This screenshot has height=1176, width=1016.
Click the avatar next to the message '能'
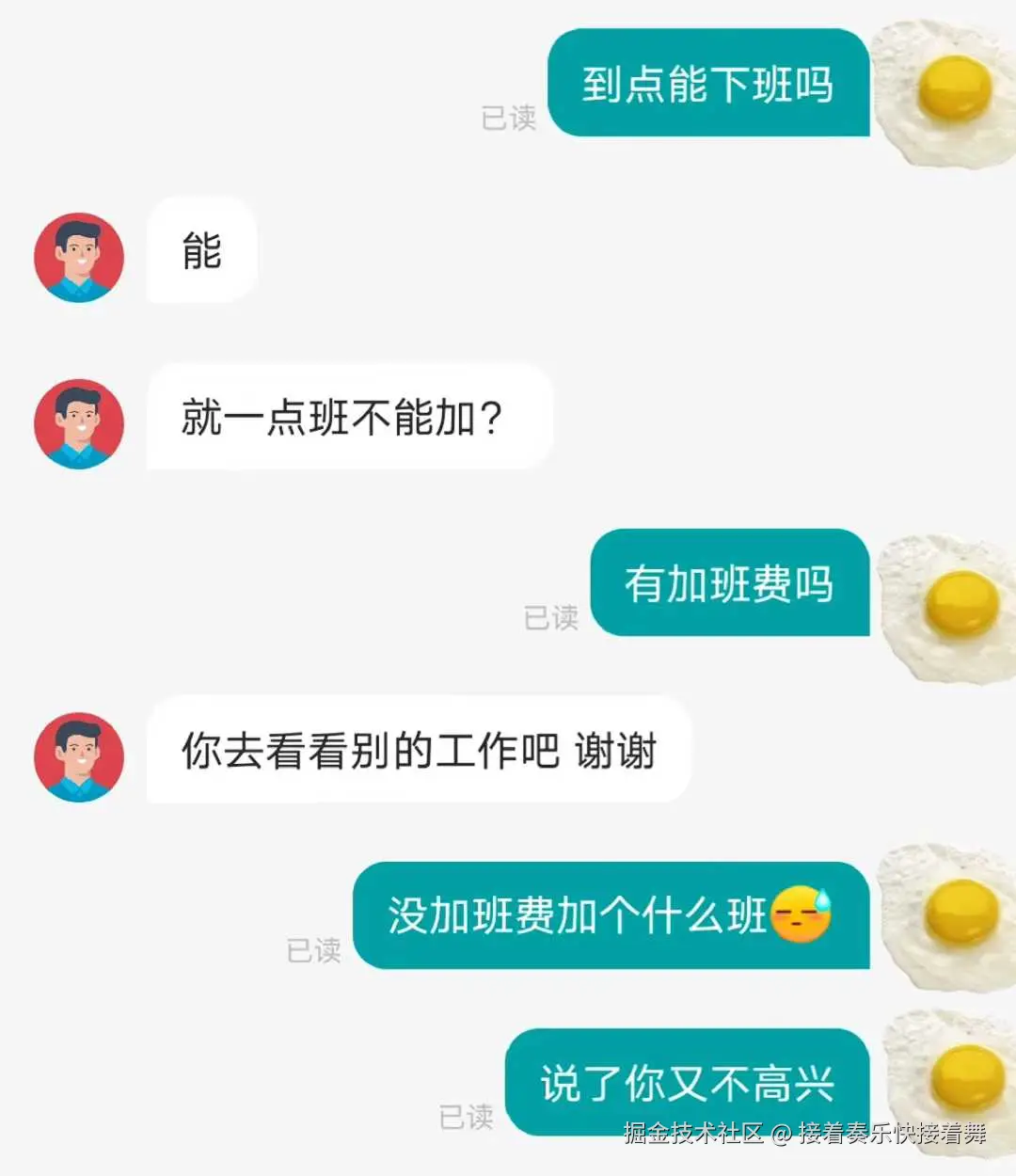79,256
